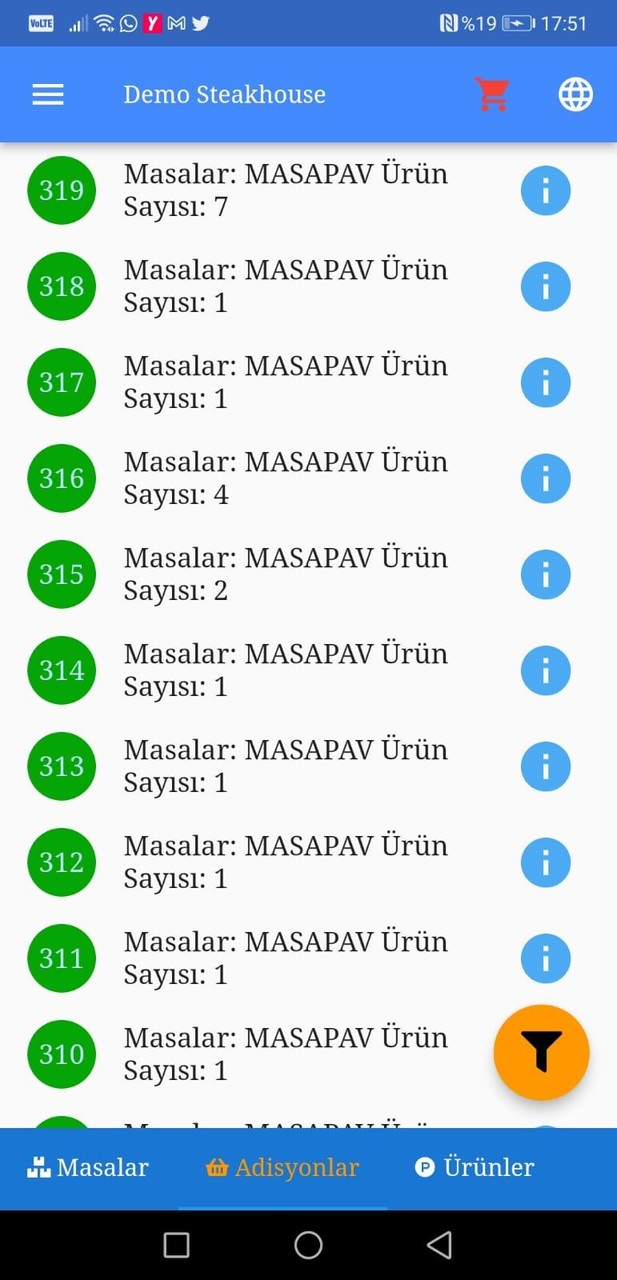Open the hamburger drawer menu
This screenshot has height=1280, width=617.
[x=48, y=94]
